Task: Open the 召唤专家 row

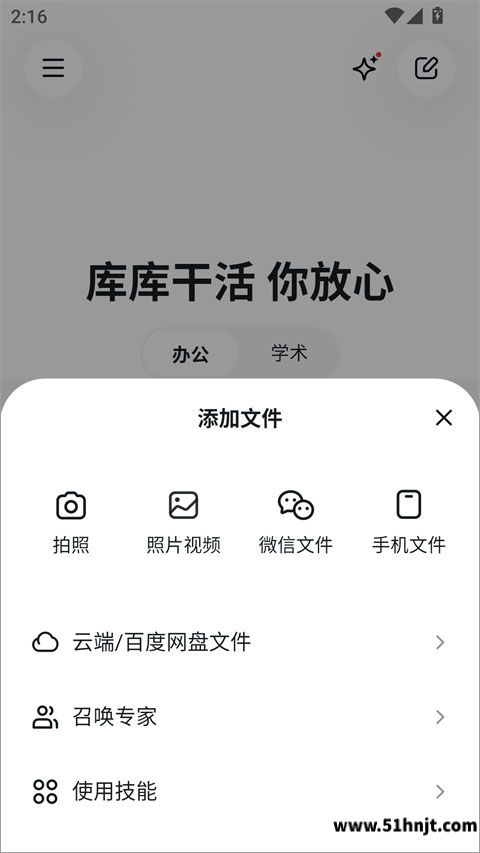Action: tap(239, 717)
